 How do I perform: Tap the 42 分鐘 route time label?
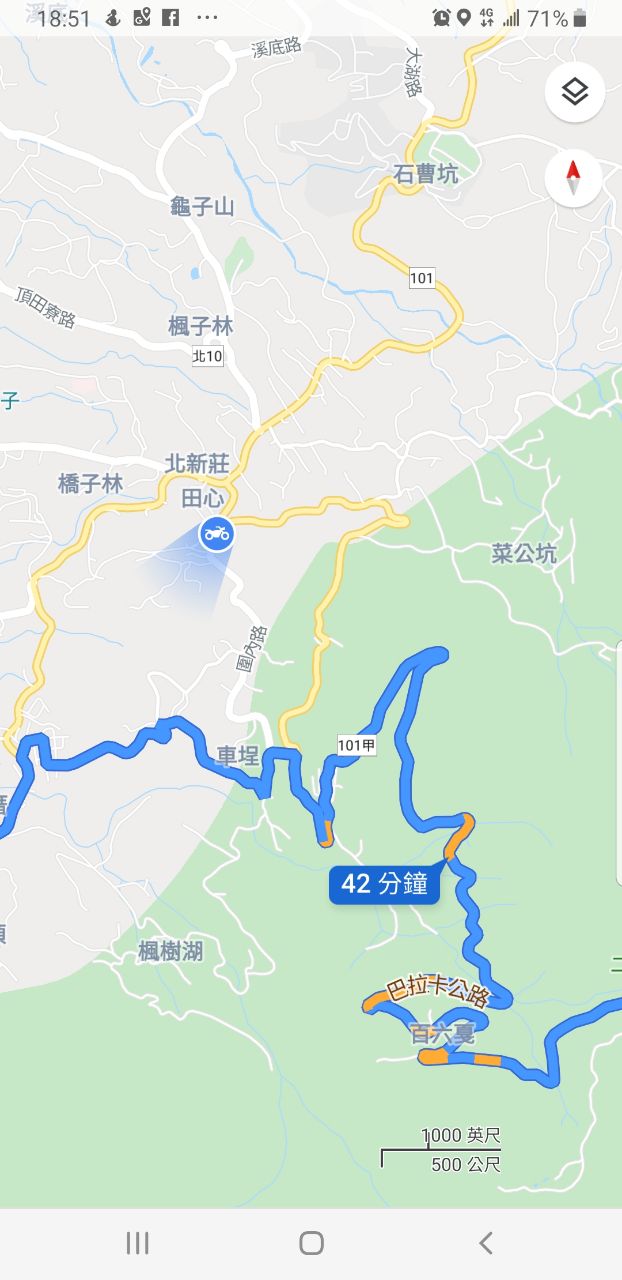(x=384, y=884)
